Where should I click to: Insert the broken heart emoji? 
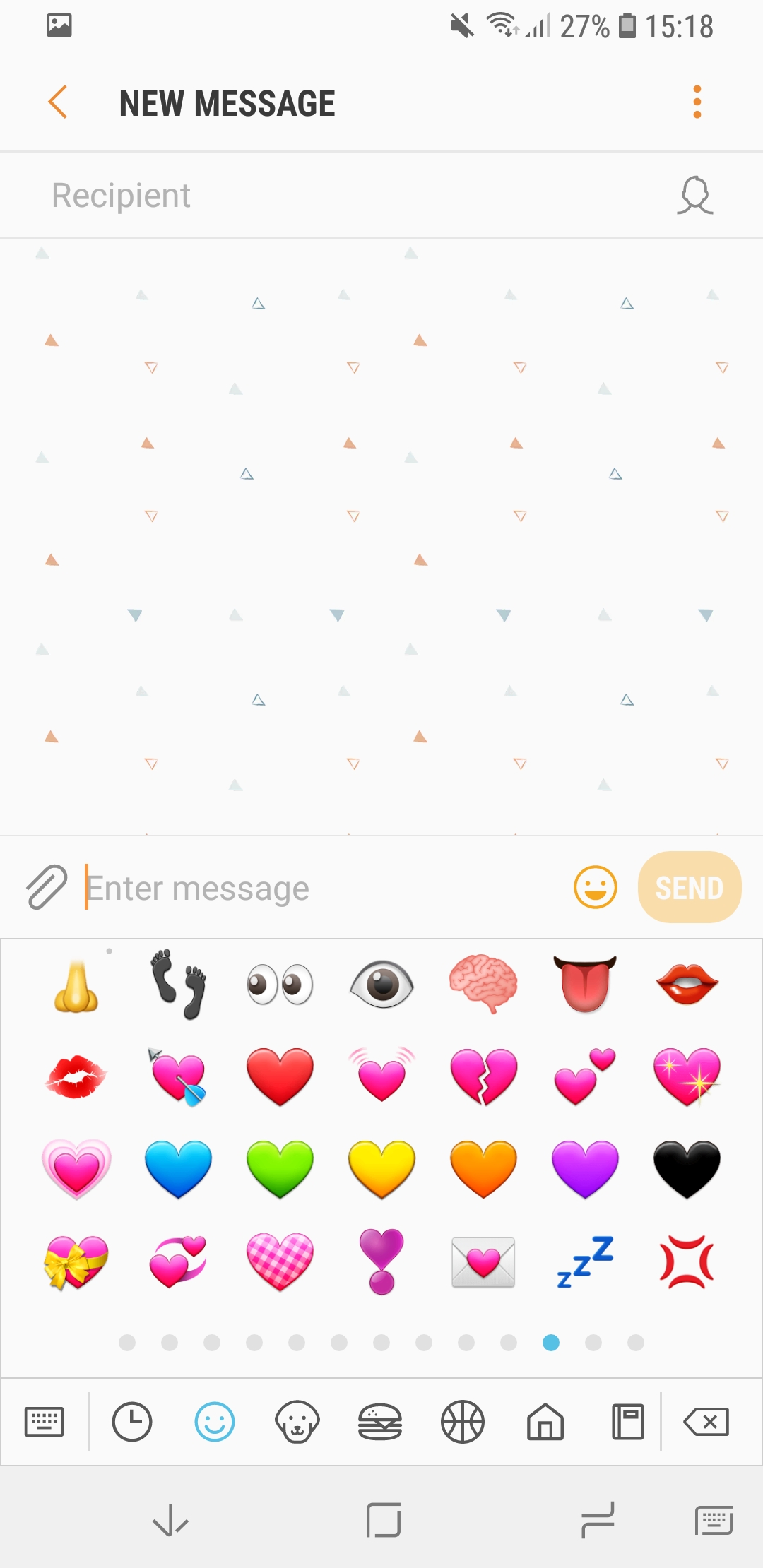tap(483, 1076)
